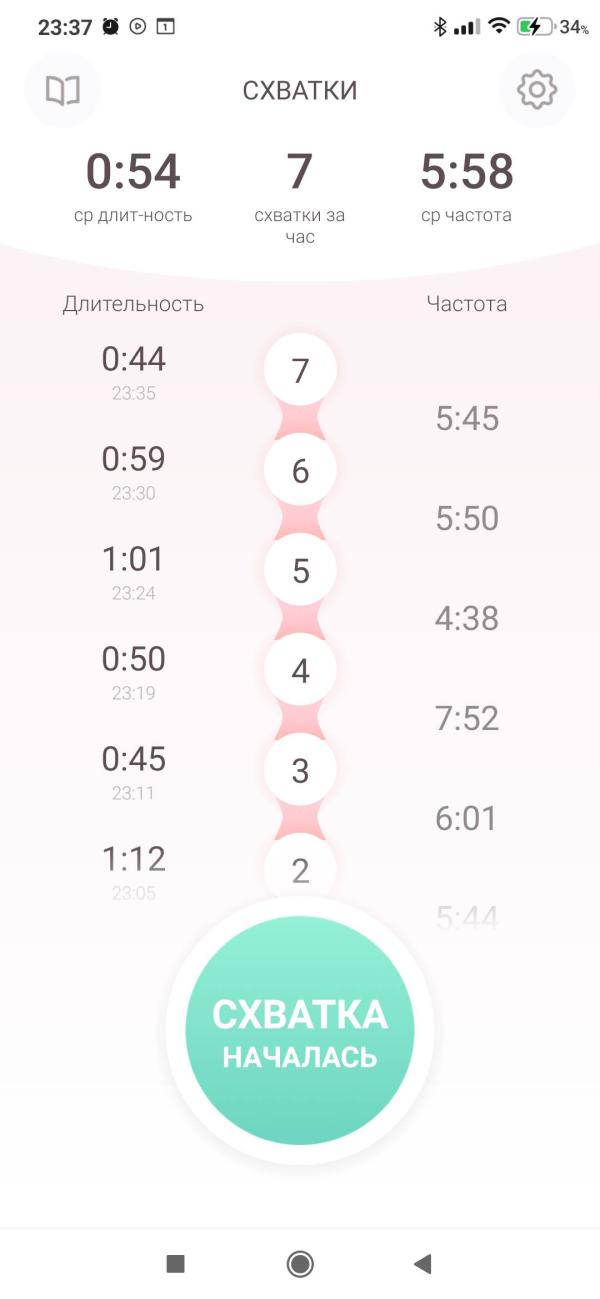The width and height of the screenshot is (600, 1299).
Task: Open contraction number 3 entry
Action: [x=300, y=771]
